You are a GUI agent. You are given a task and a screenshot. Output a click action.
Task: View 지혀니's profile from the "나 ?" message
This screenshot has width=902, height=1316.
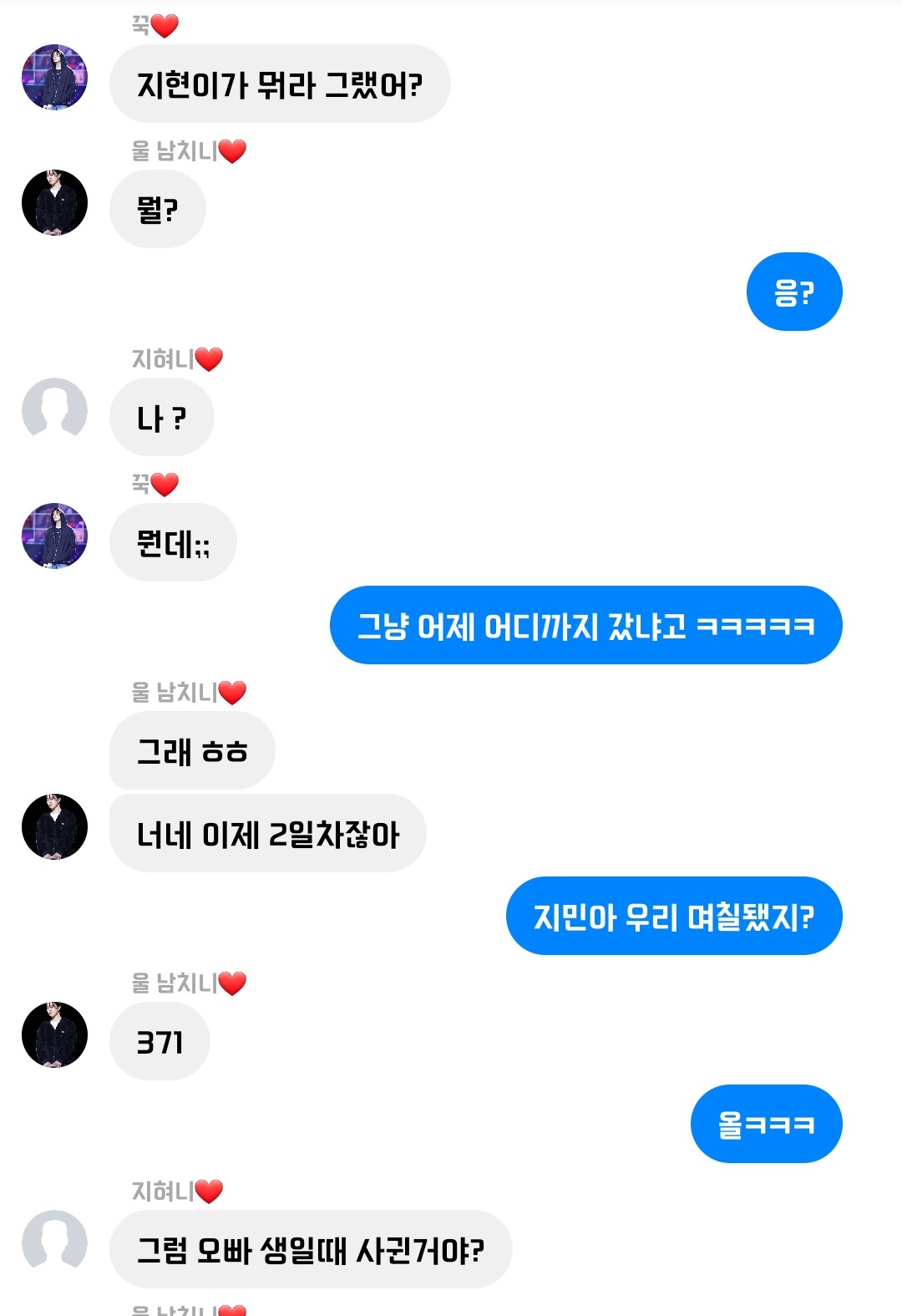(x=54, y=410)
